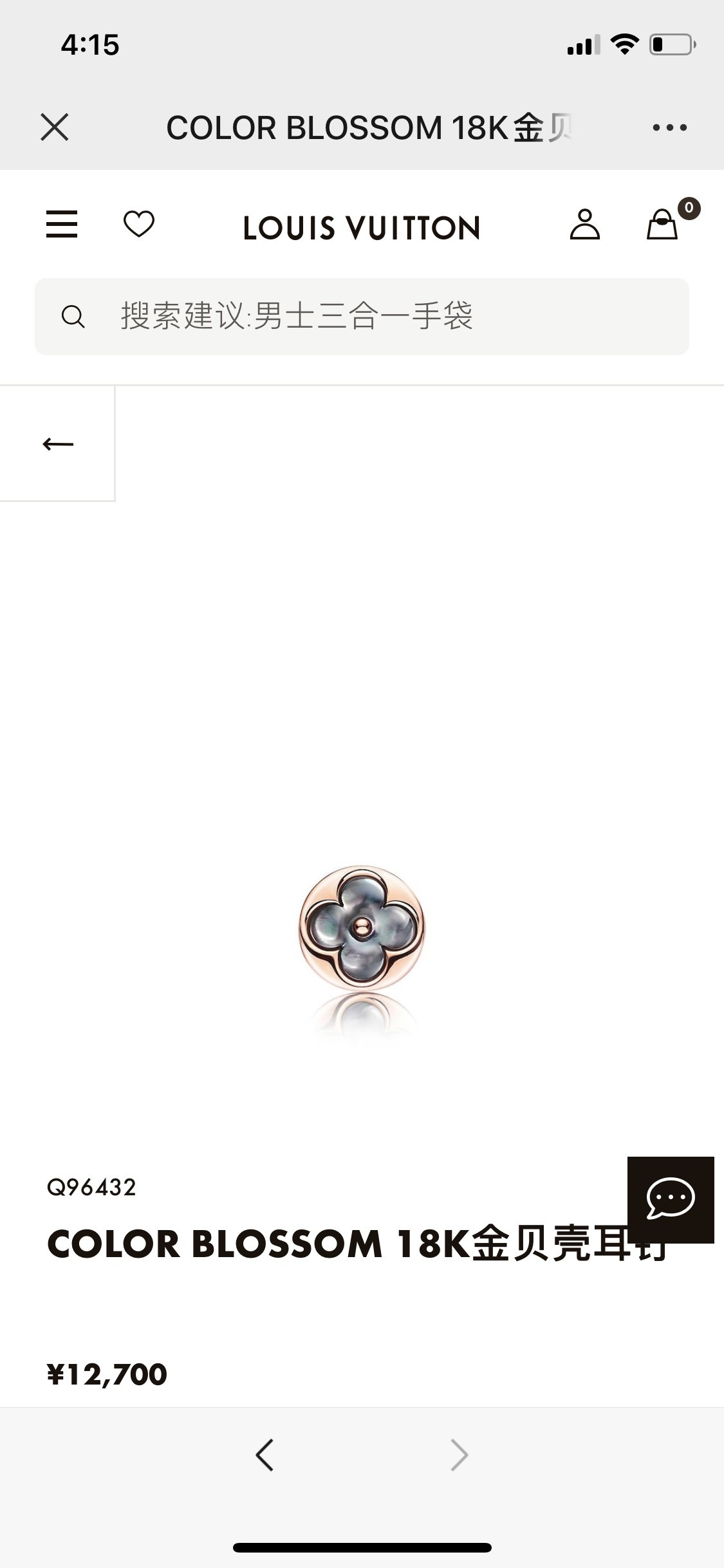Image resolution: width=724 pixels, height=1568 pixels.
Task: Go back using the left arrow button
Action: (57, 443)
